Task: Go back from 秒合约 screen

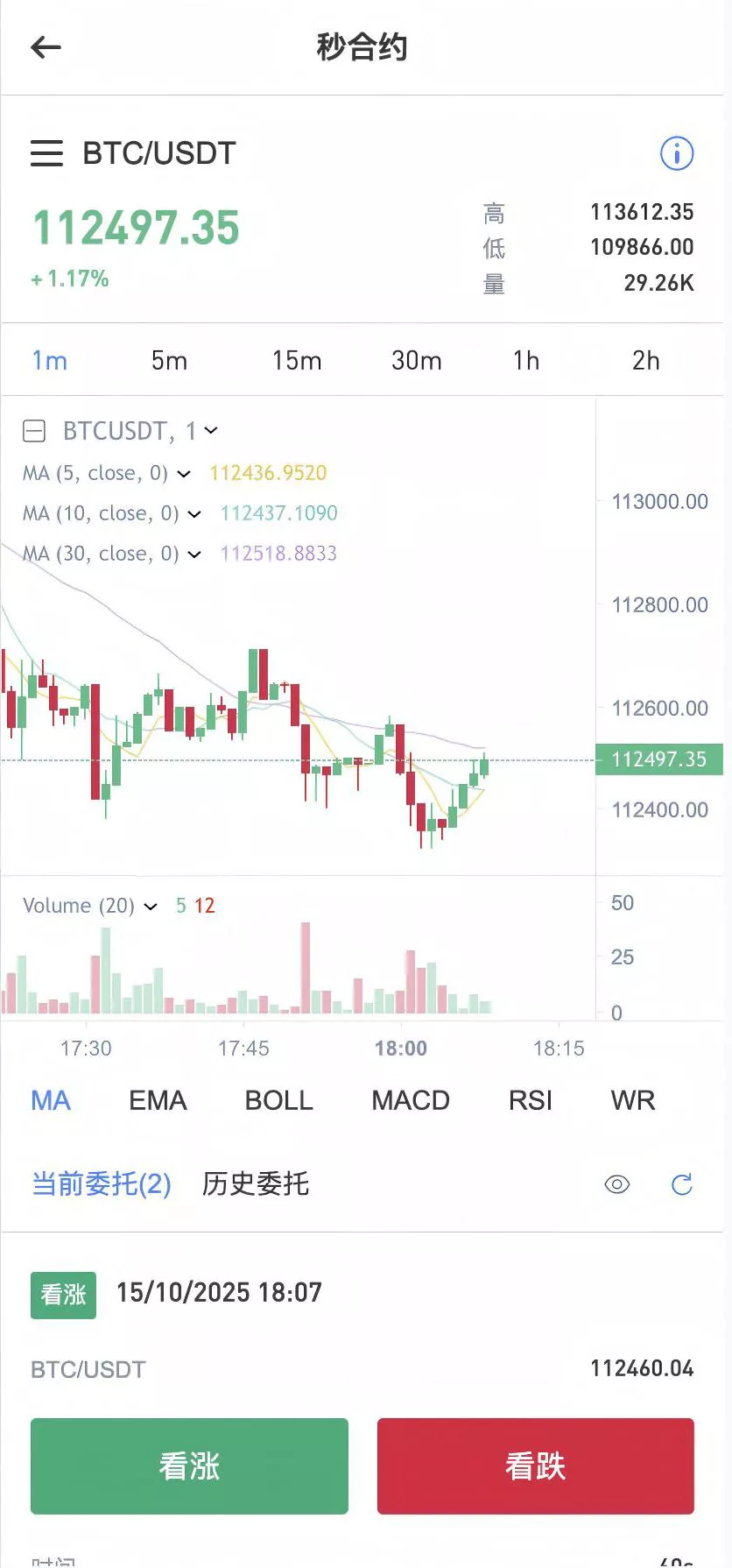Action: coord(46,47)
